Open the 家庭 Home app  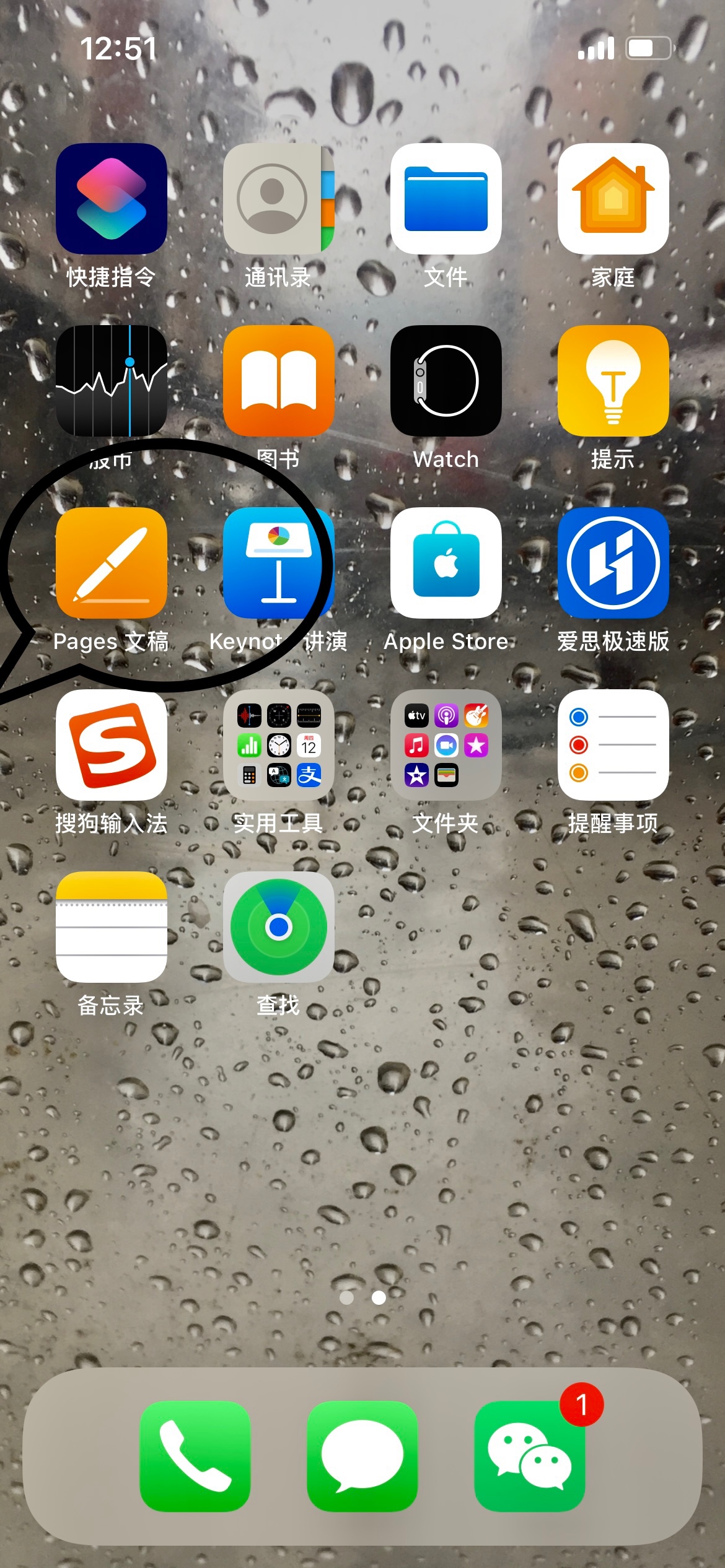pos(613,199)
